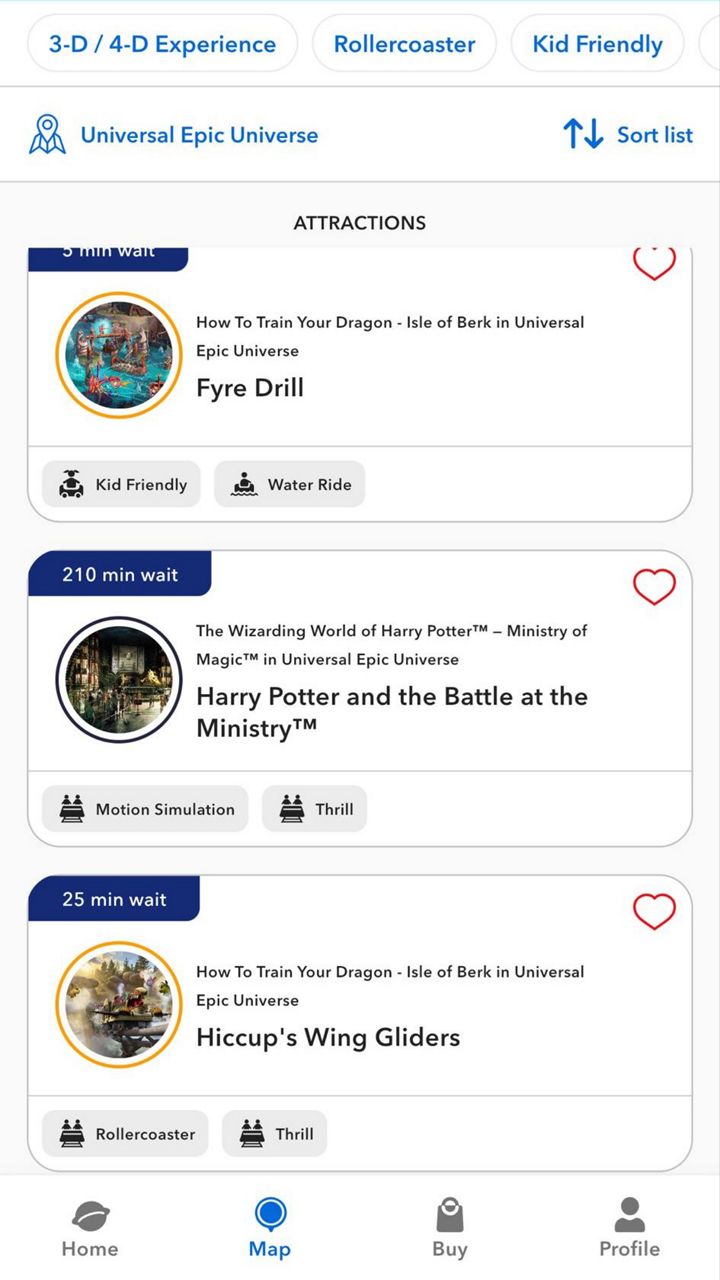The width and height of the screenshot is (720, 1280).
Task: Open the Buy tab
Action: tap(450, 1228)
